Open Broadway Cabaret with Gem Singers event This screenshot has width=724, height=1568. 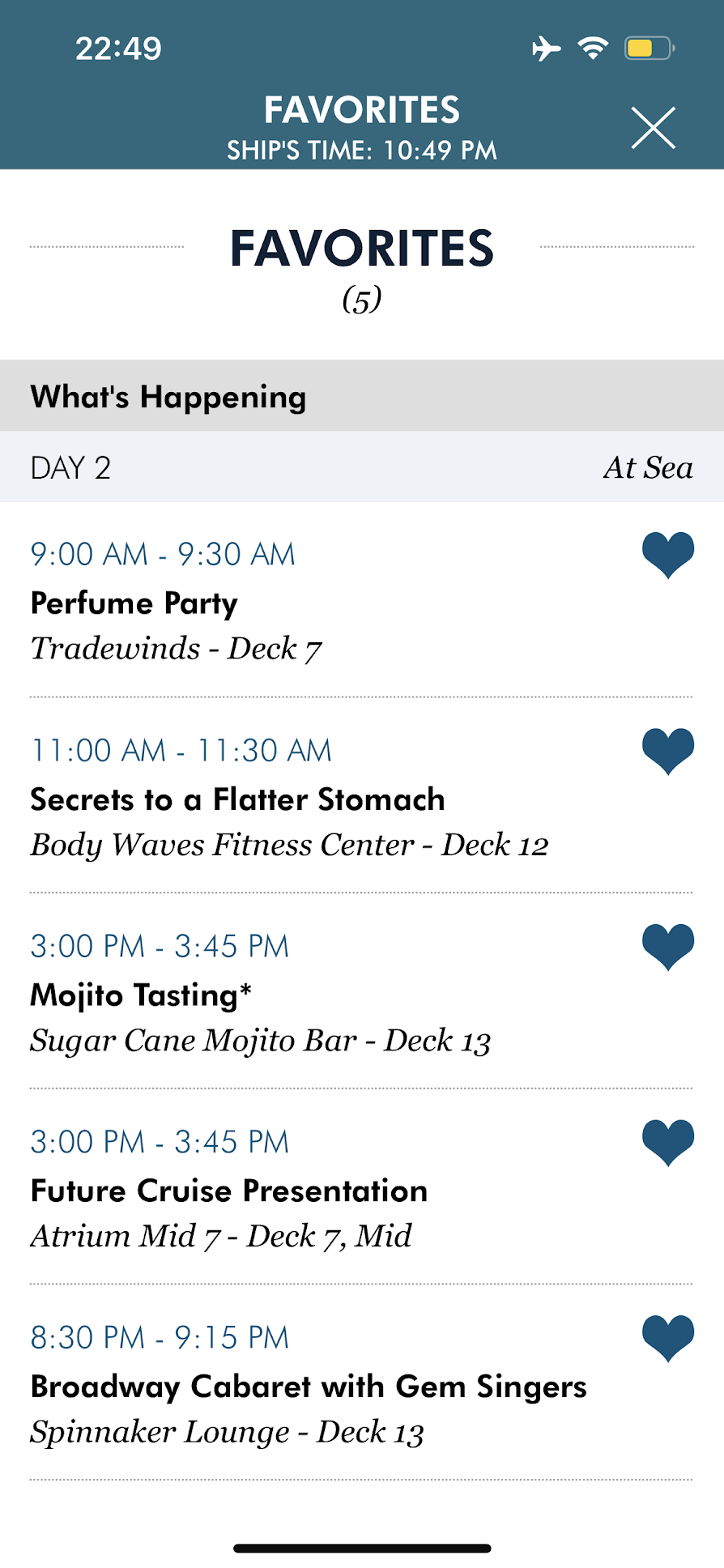pyautogui.click(x=308, y=1387)
